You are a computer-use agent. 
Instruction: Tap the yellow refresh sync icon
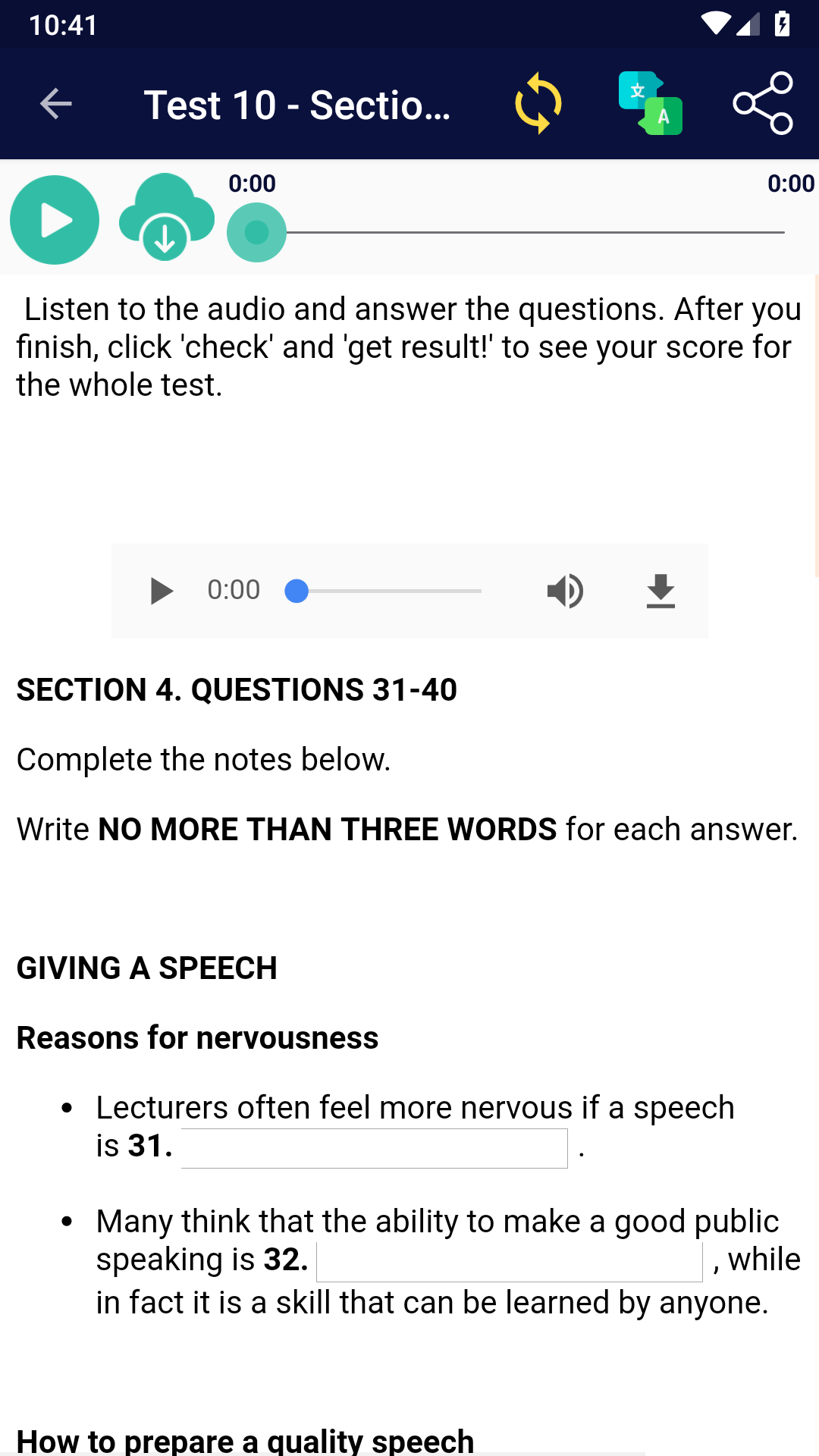(x=538, y=104)
